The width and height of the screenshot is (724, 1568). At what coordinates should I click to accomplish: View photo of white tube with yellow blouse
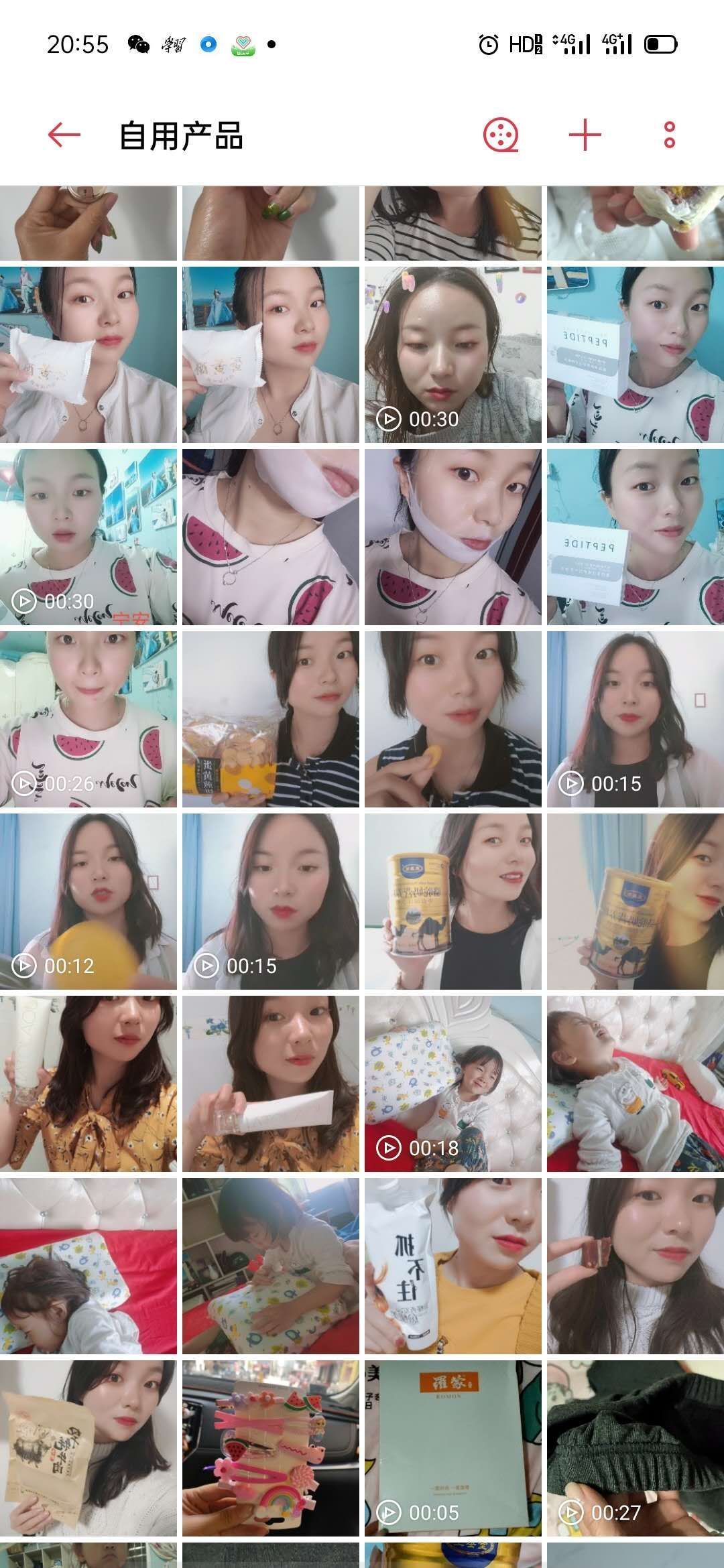point(88,1084)
